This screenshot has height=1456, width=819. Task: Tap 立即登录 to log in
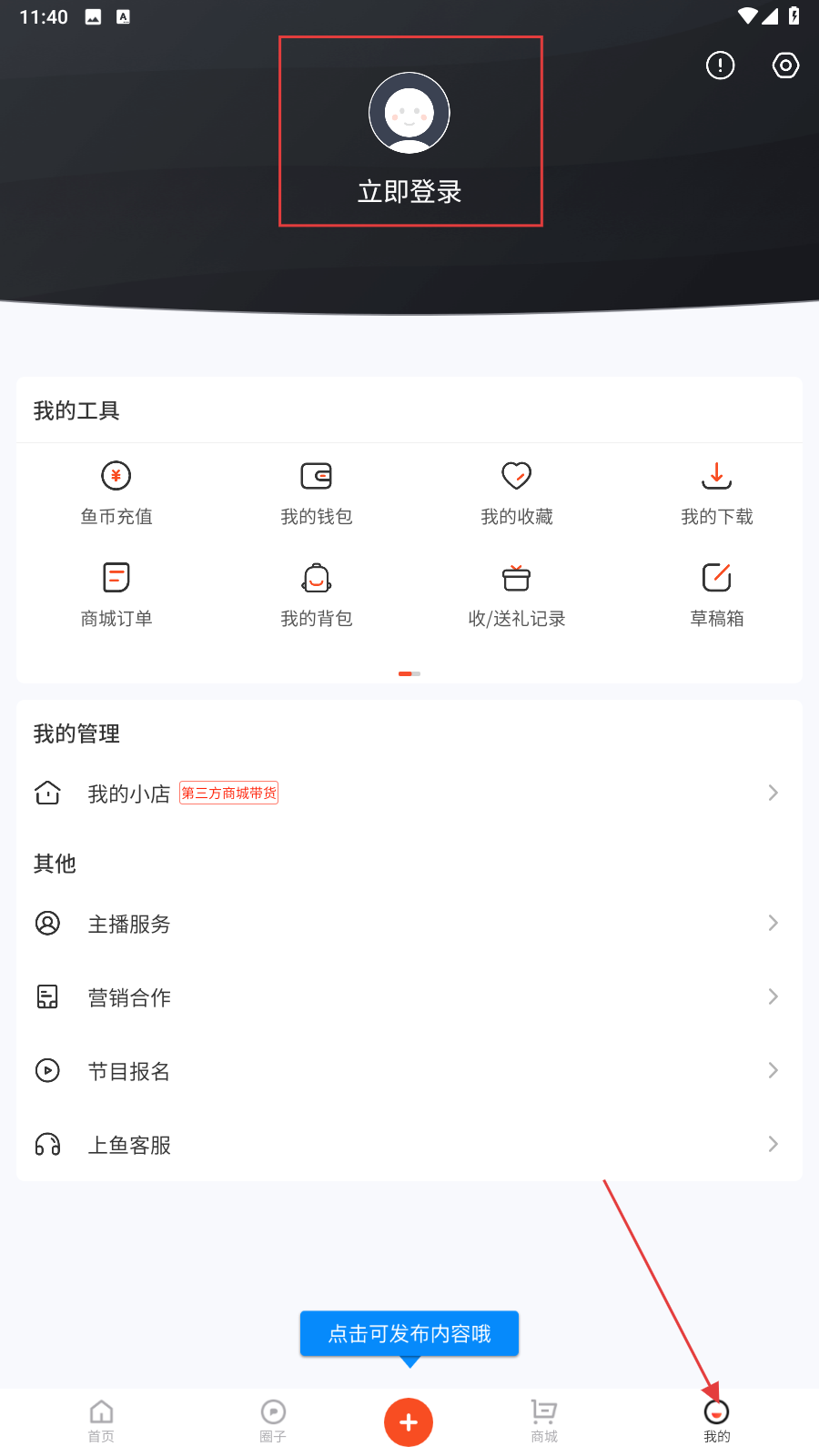(x=409, y=191)
